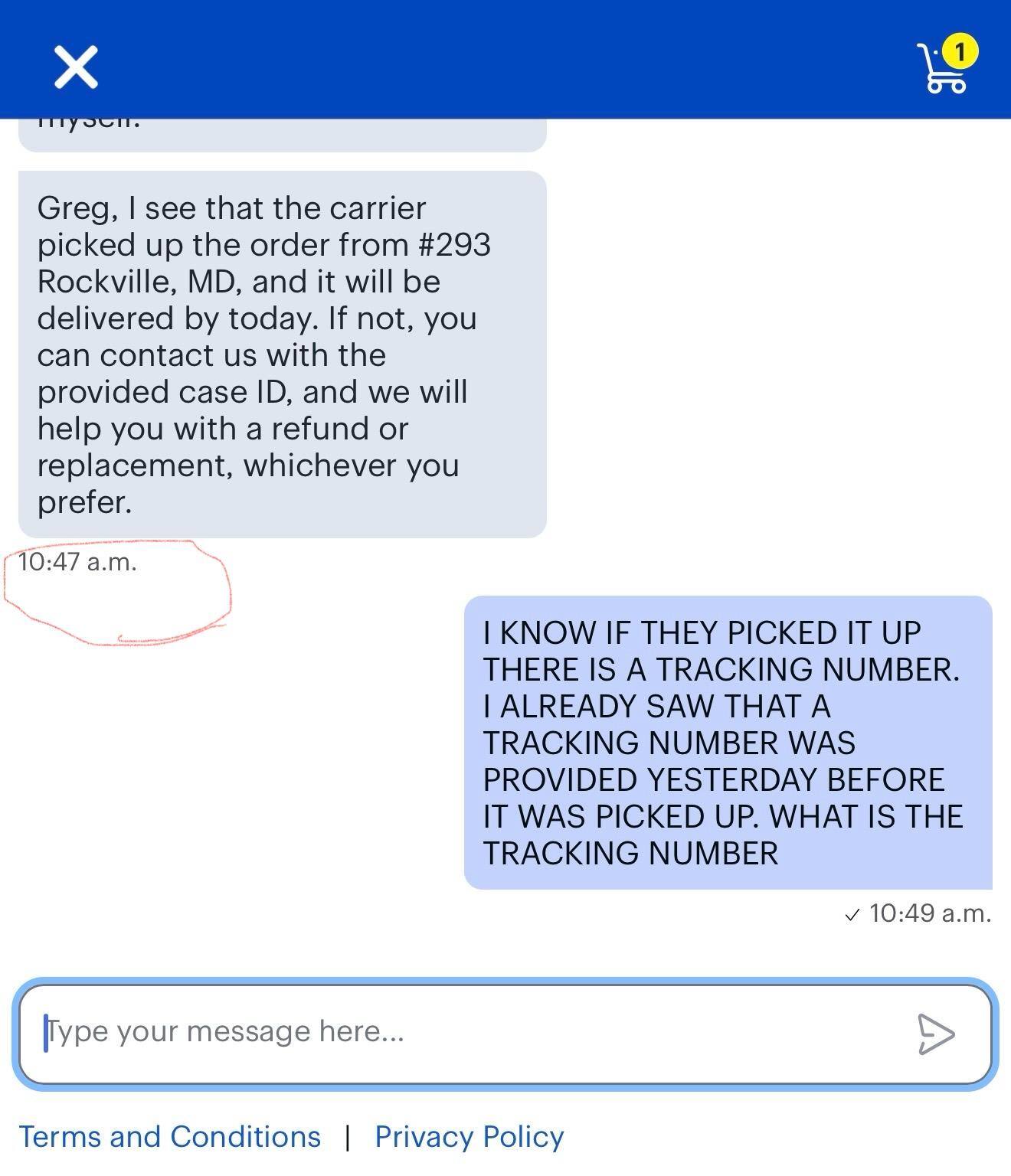
Task: Click the truncated message at the top
Action: point(283,130)
